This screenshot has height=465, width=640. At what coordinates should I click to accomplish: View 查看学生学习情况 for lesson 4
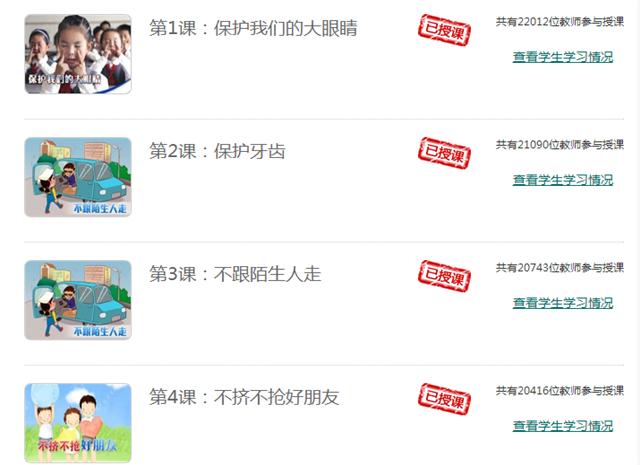click(x=563, y=426)
